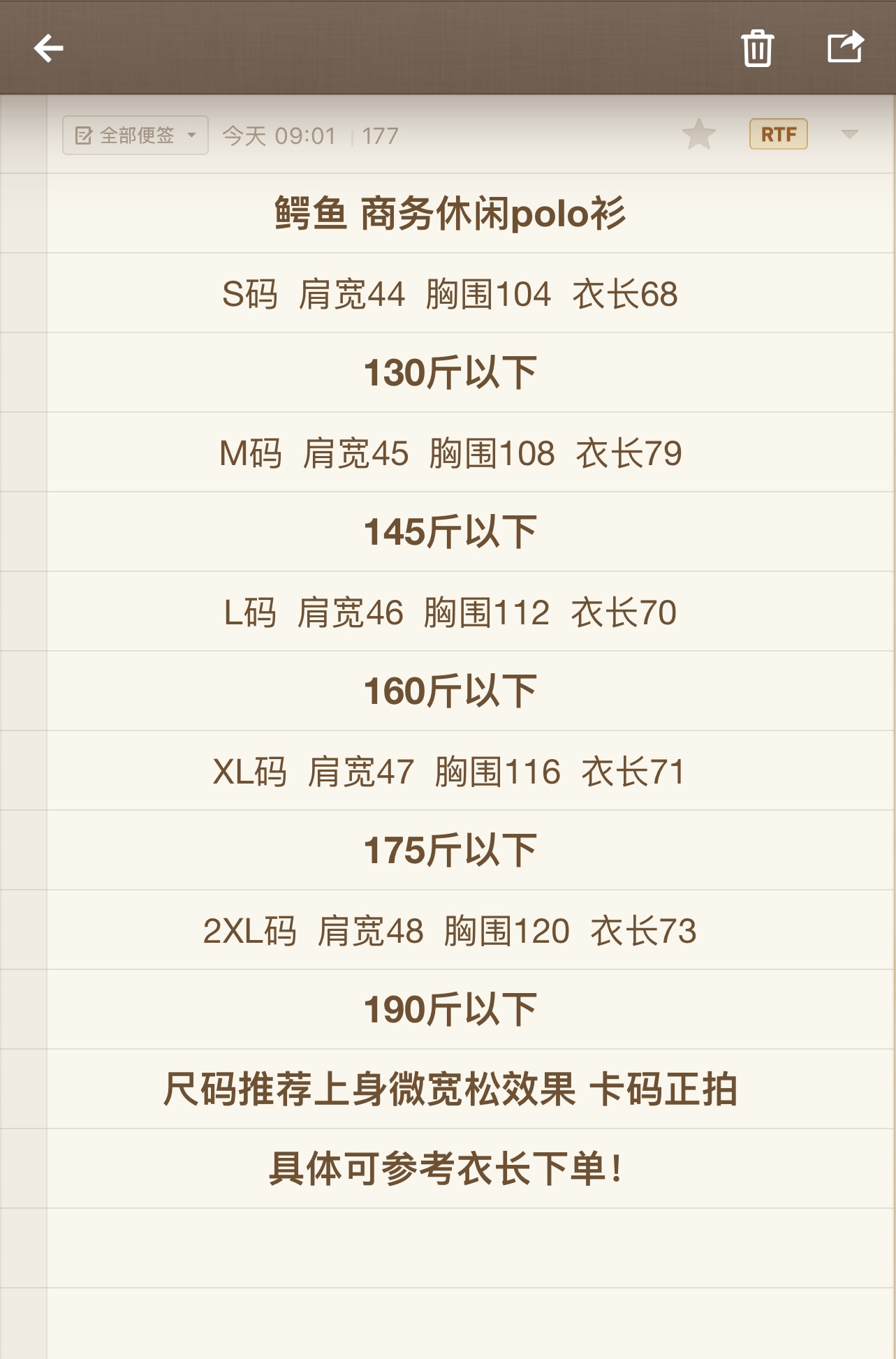Expand the header dropdown arrow

coord(849,134)
